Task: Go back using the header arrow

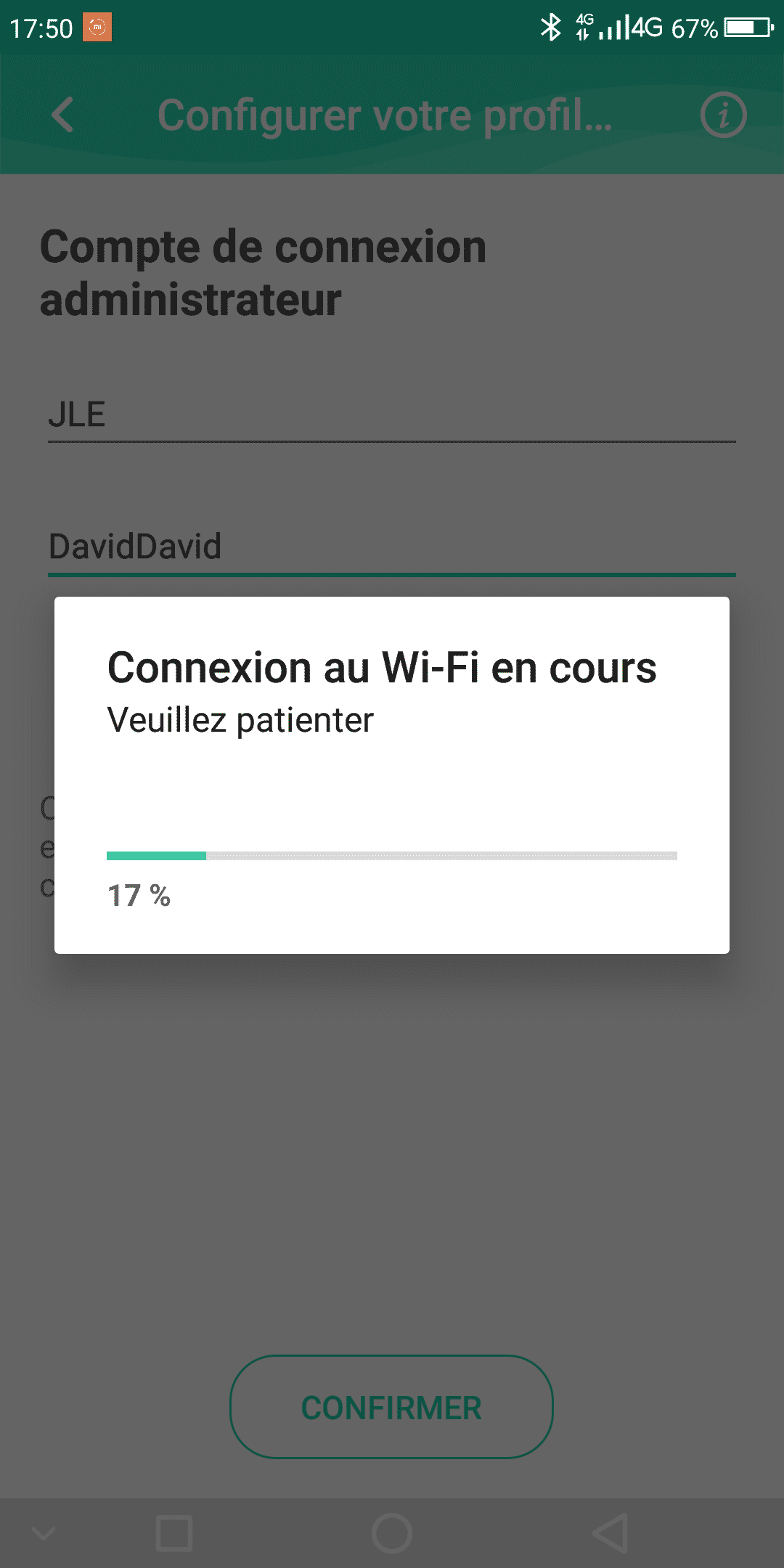Action: click(63, 115)
